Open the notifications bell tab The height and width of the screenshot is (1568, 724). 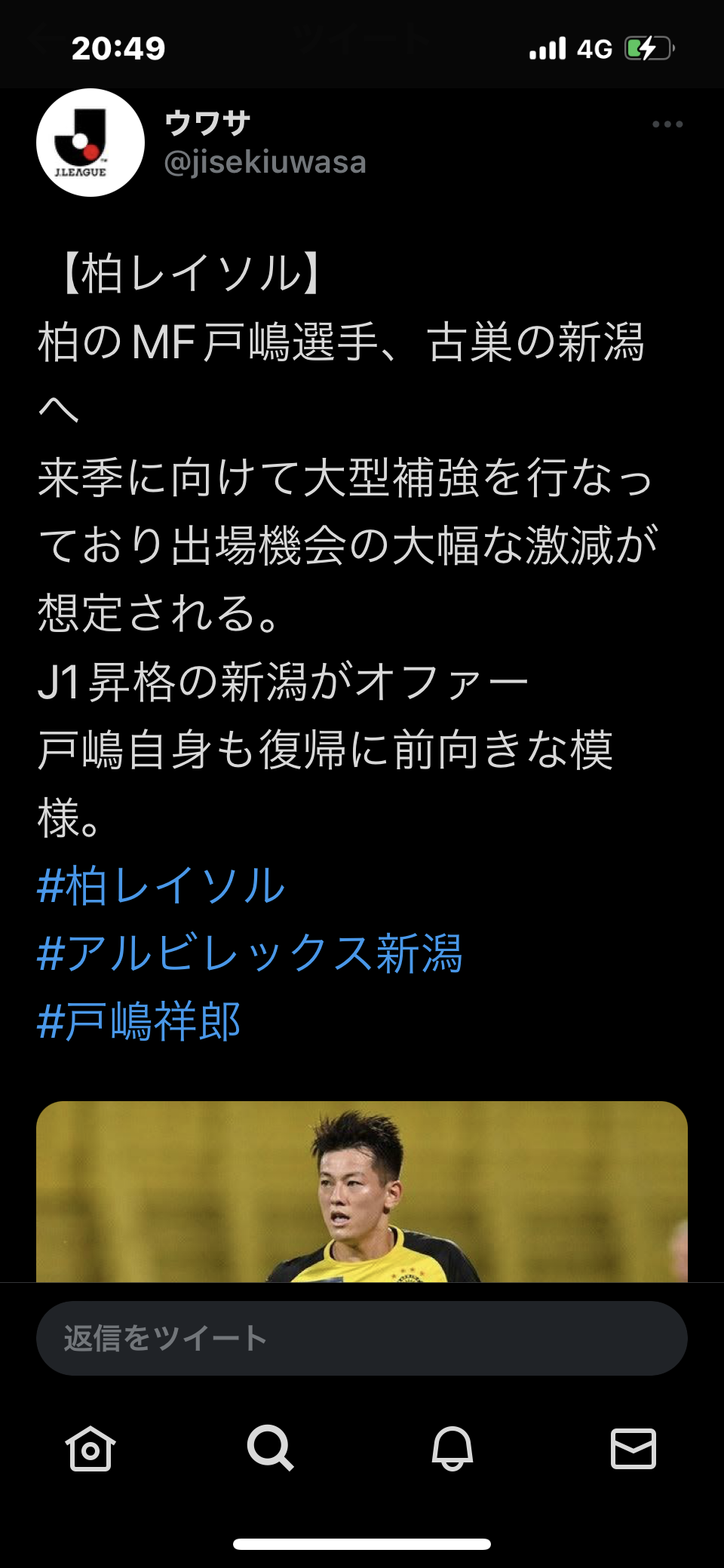[x=452, y=1448]
